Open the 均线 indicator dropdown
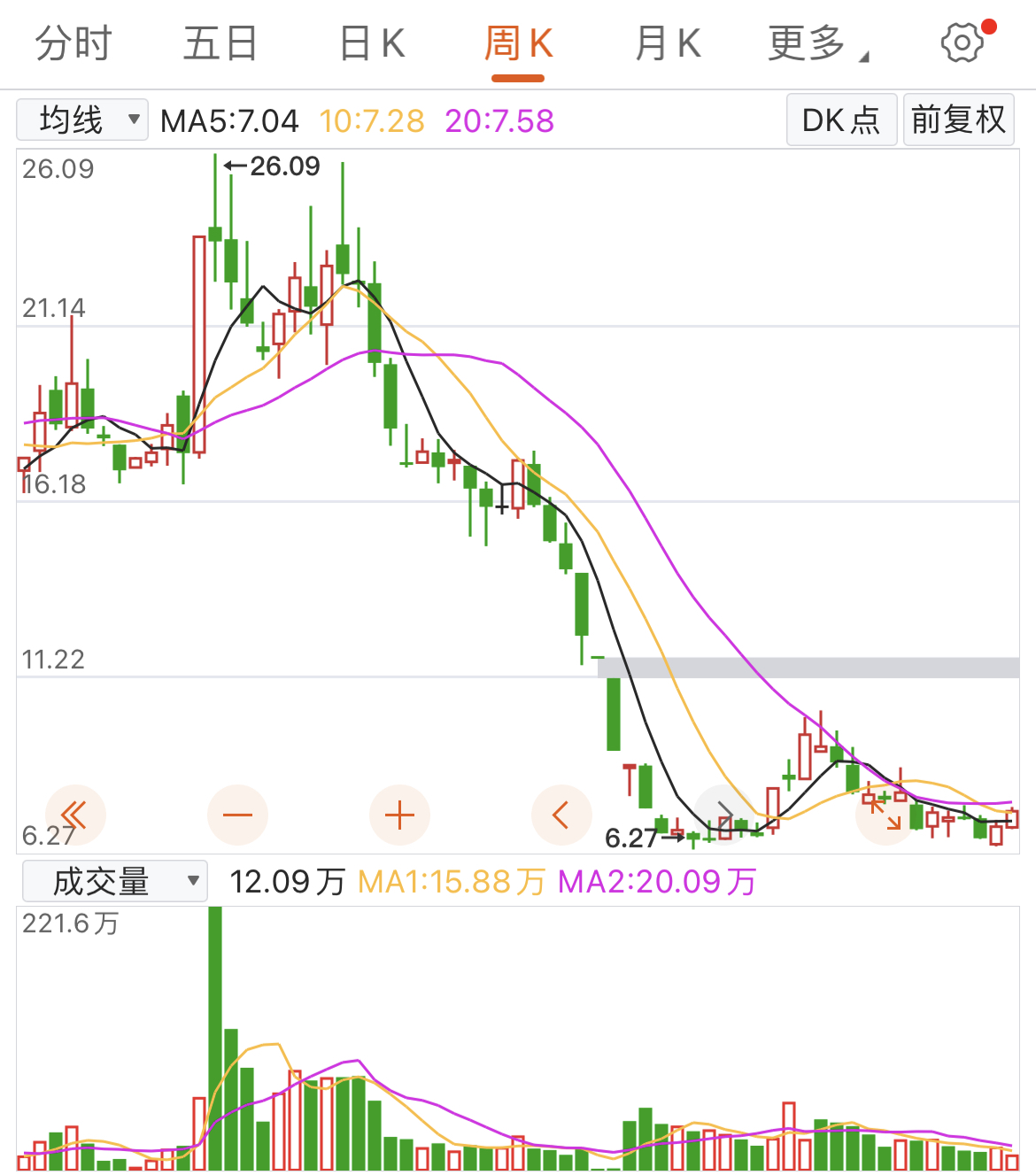This screenshot has height=1175, width=1036. pos(82,120)
